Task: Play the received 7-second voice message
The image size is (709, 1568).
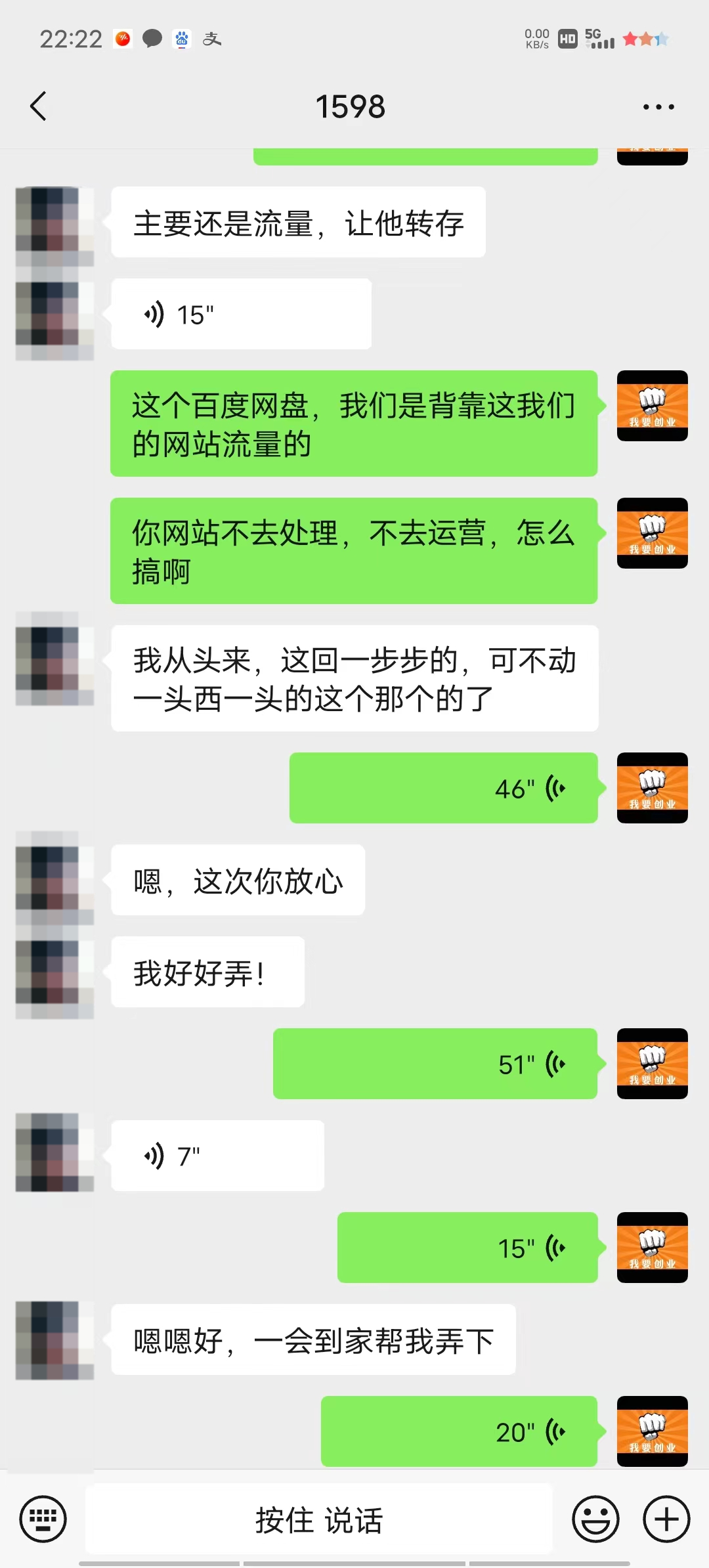Action: (x=217, y=1156)
